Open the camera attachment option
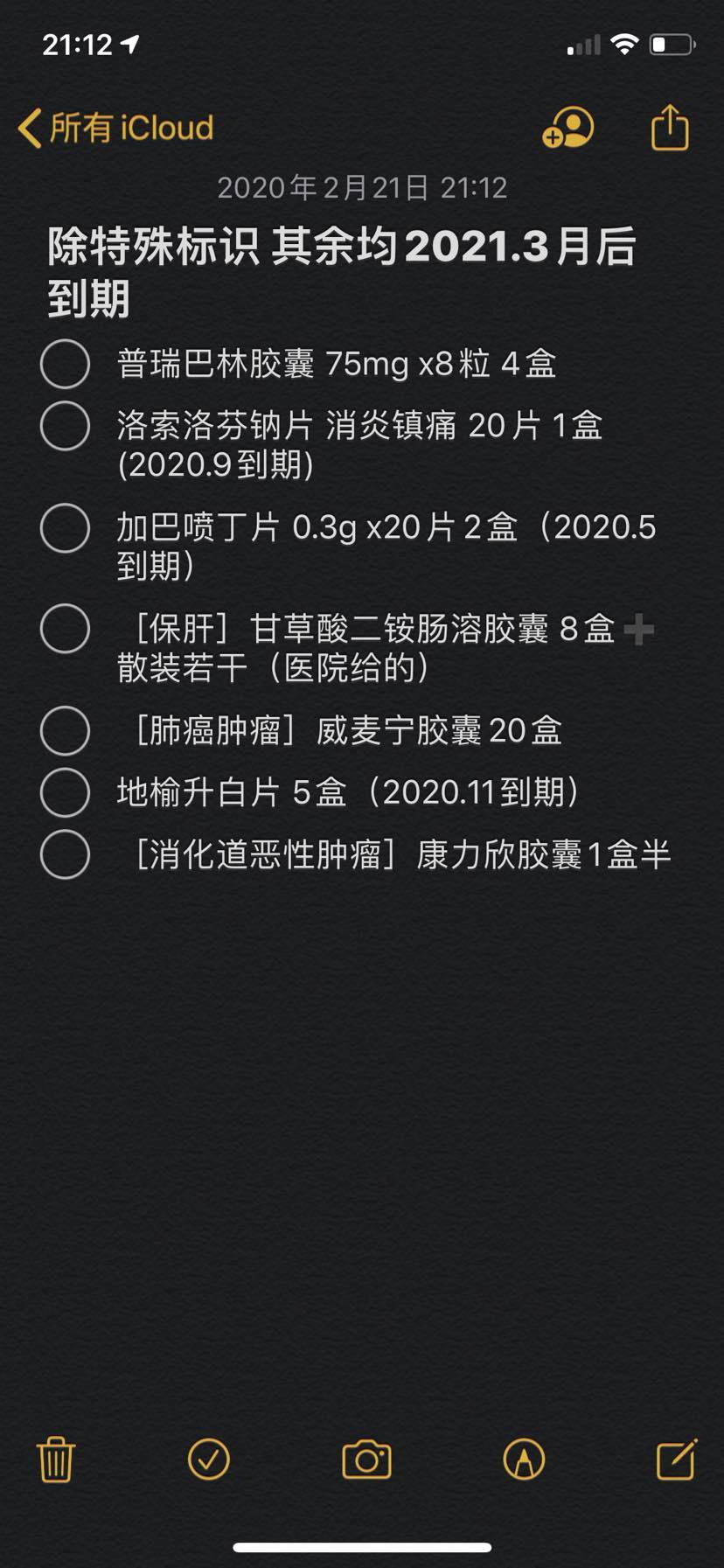This screenshot has width=724, height=1568. coord(366,1459)
